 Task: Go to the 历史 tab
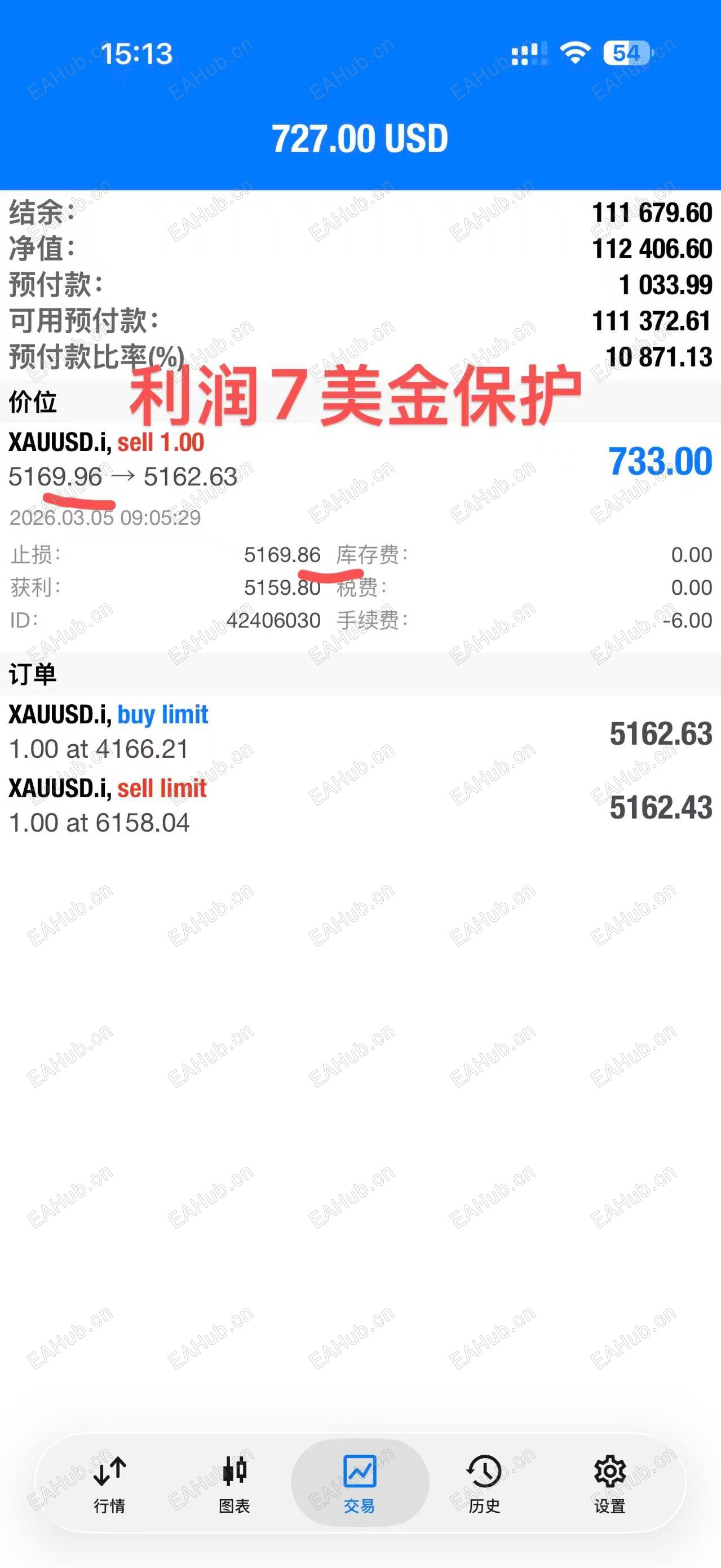pyautogui.click(x=484, y=1484)
